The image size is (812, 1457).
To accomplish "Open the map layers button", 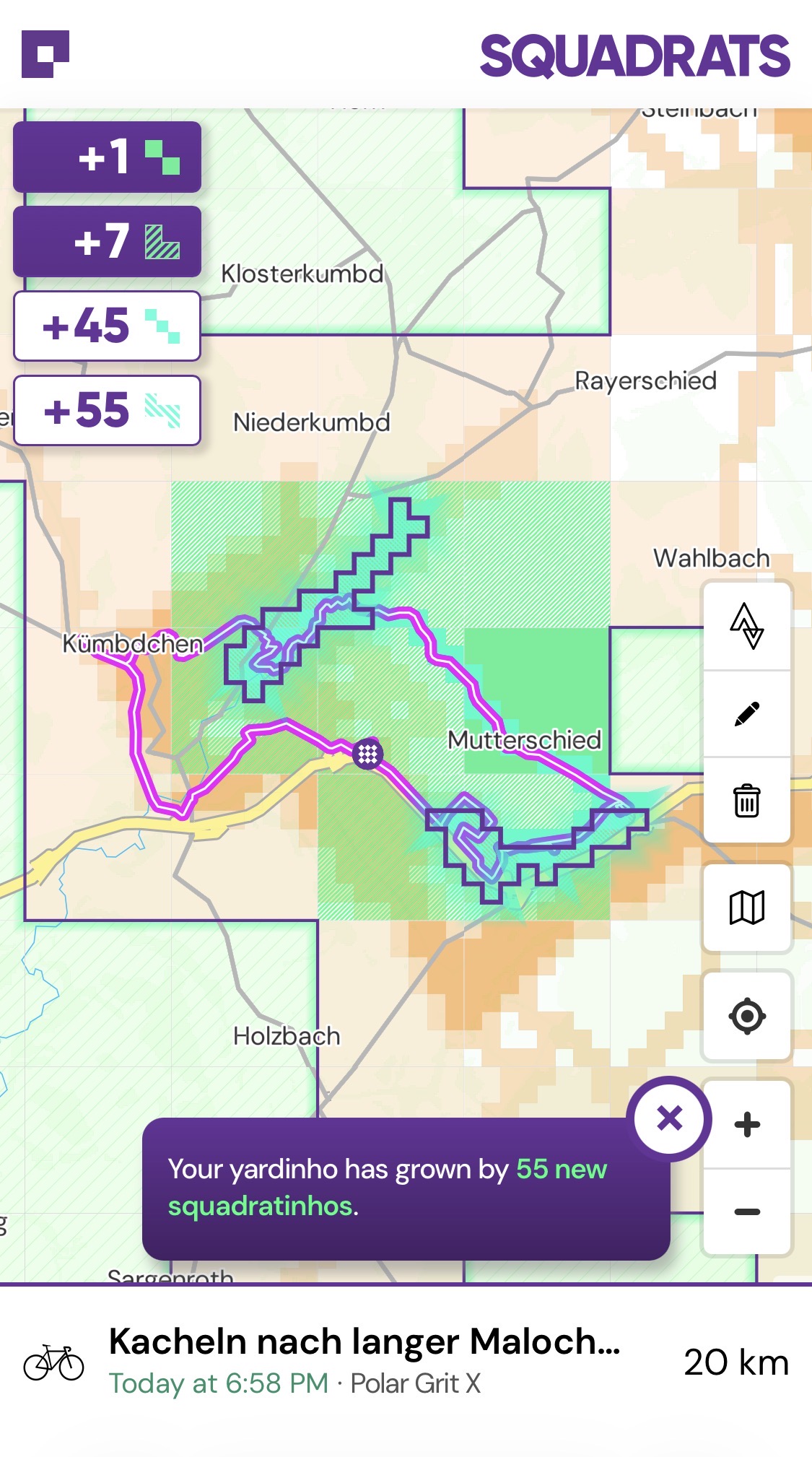I will pyautogui.click(x=747, y=908).
